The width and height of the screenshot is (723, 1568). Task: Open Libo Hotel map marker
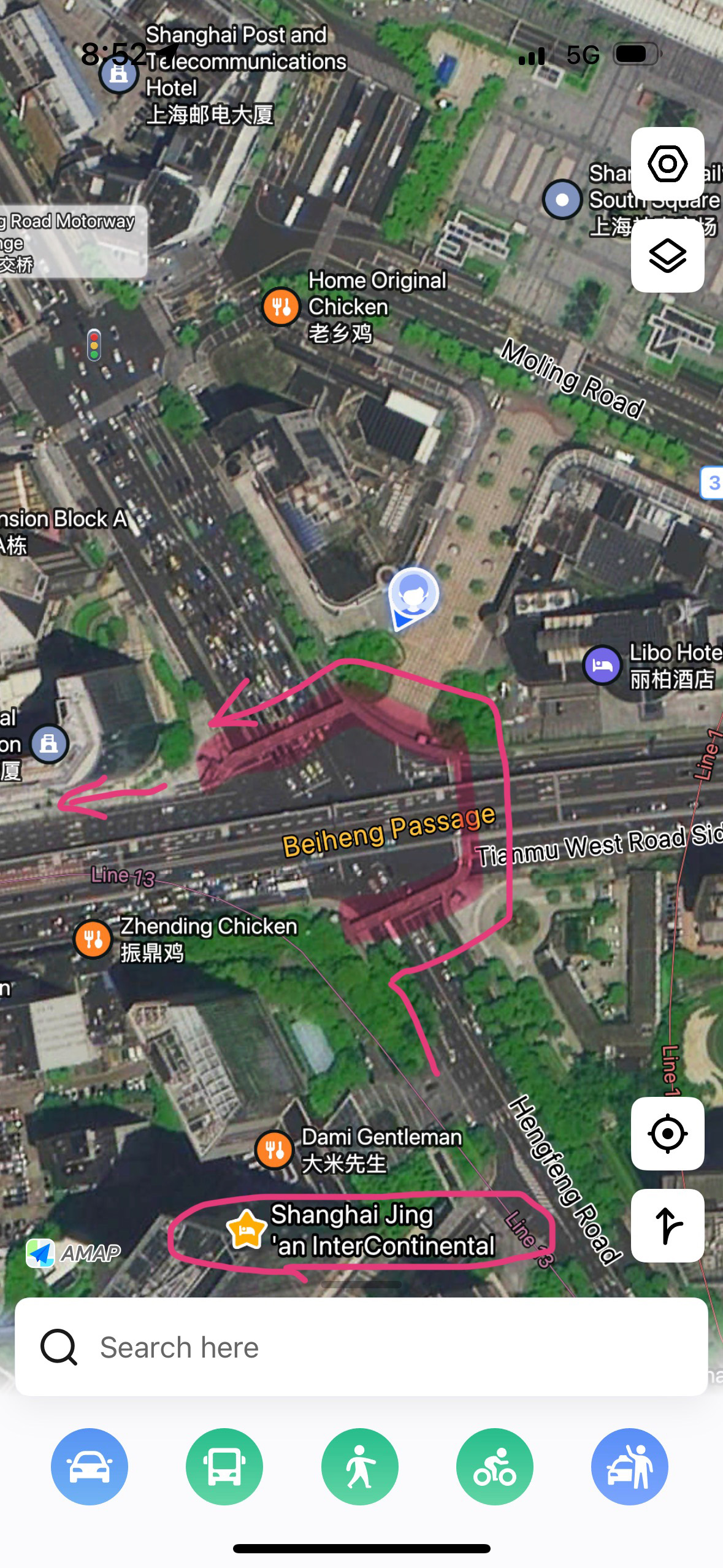[602, 665]
